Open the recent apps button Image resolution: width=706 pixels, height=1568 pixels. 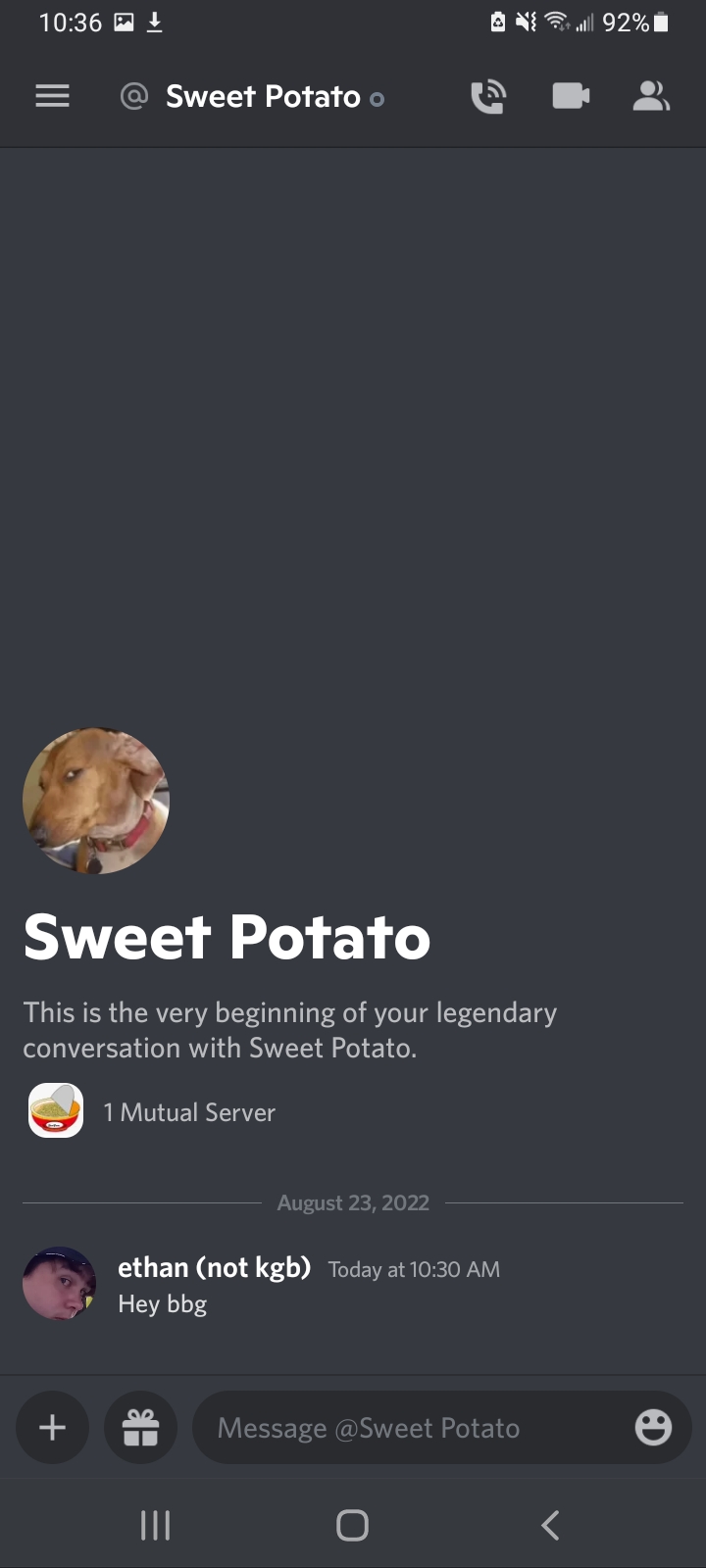pos(155,1525)
